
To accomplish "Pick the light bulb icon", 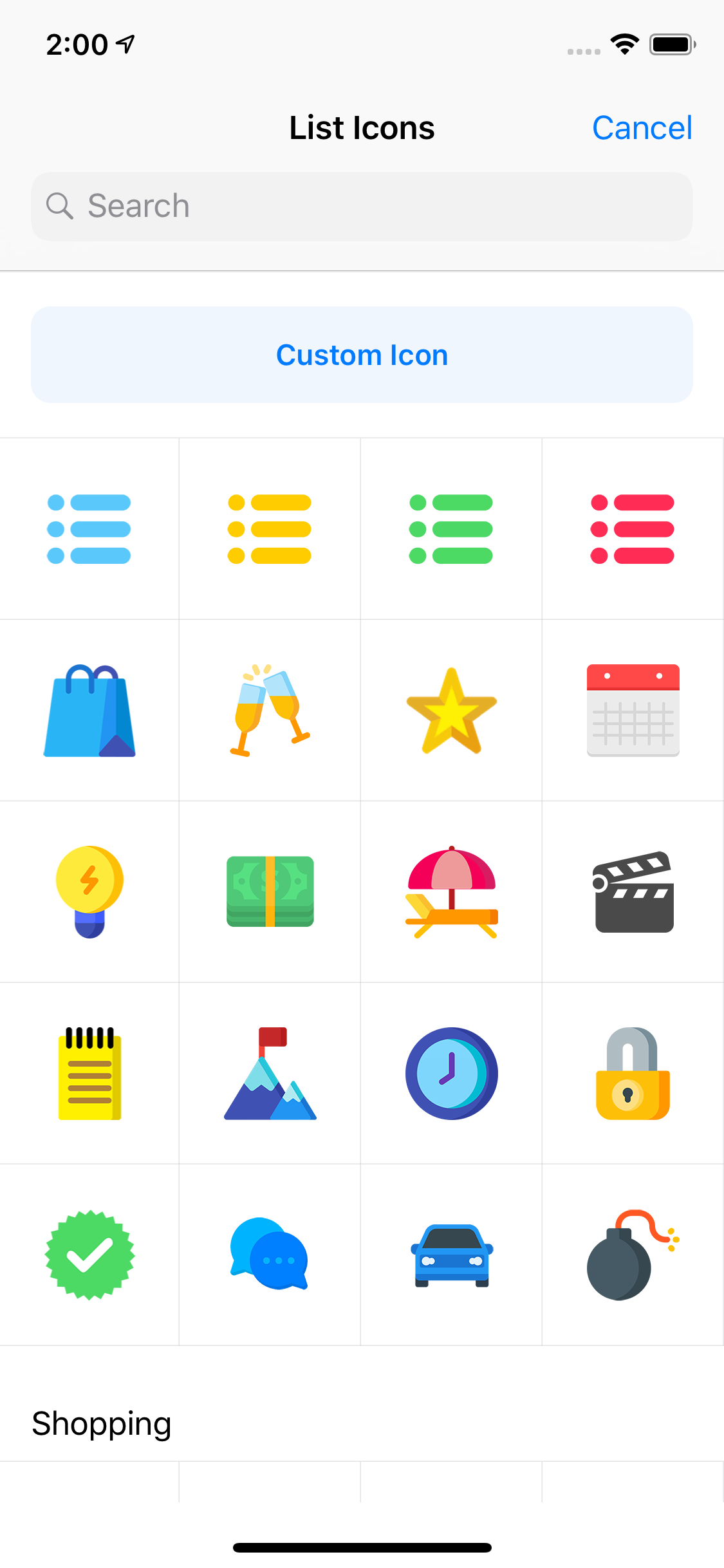I will (89, 892).
